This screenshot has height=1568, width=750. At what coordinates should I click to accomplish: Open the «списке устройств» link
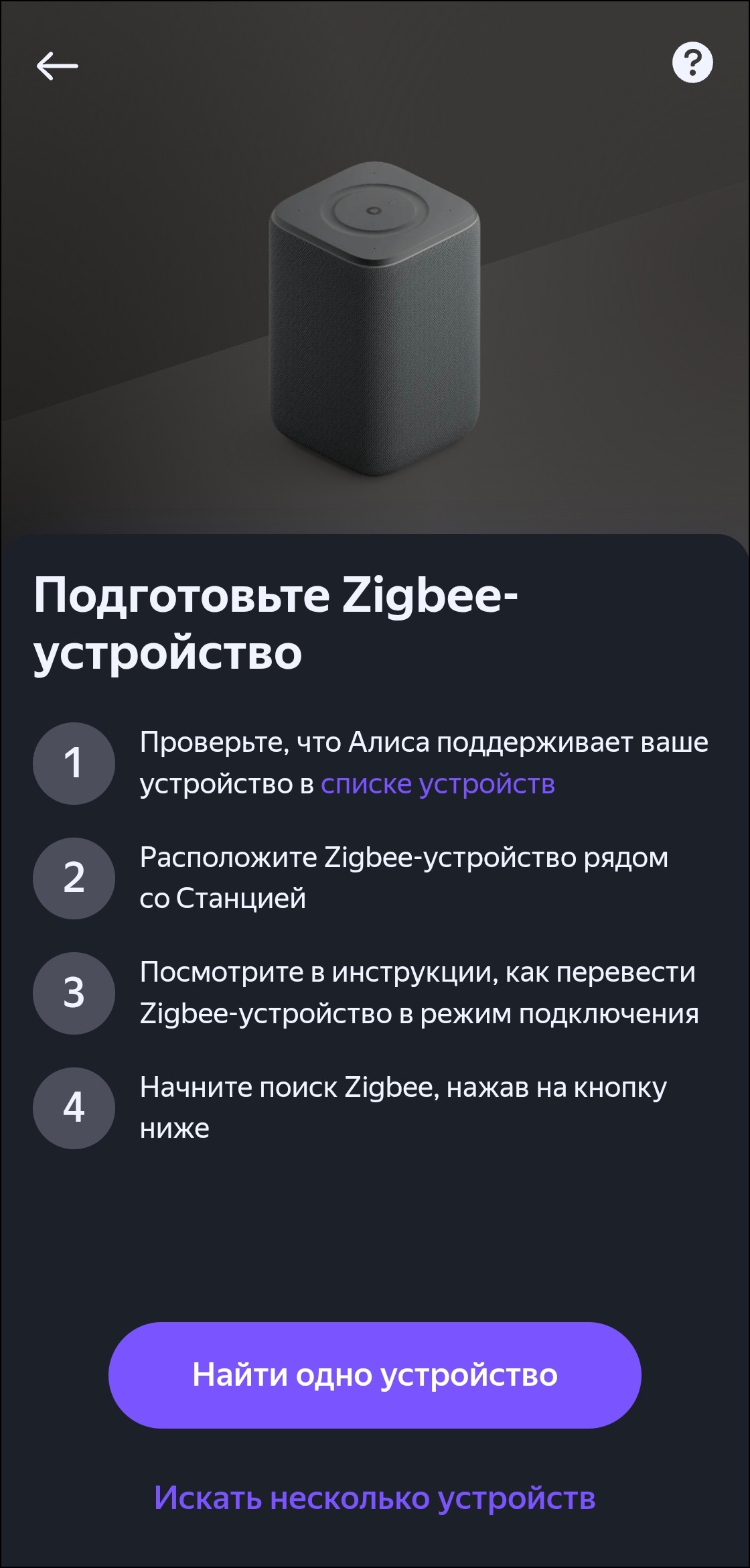(x=438, y=784)
